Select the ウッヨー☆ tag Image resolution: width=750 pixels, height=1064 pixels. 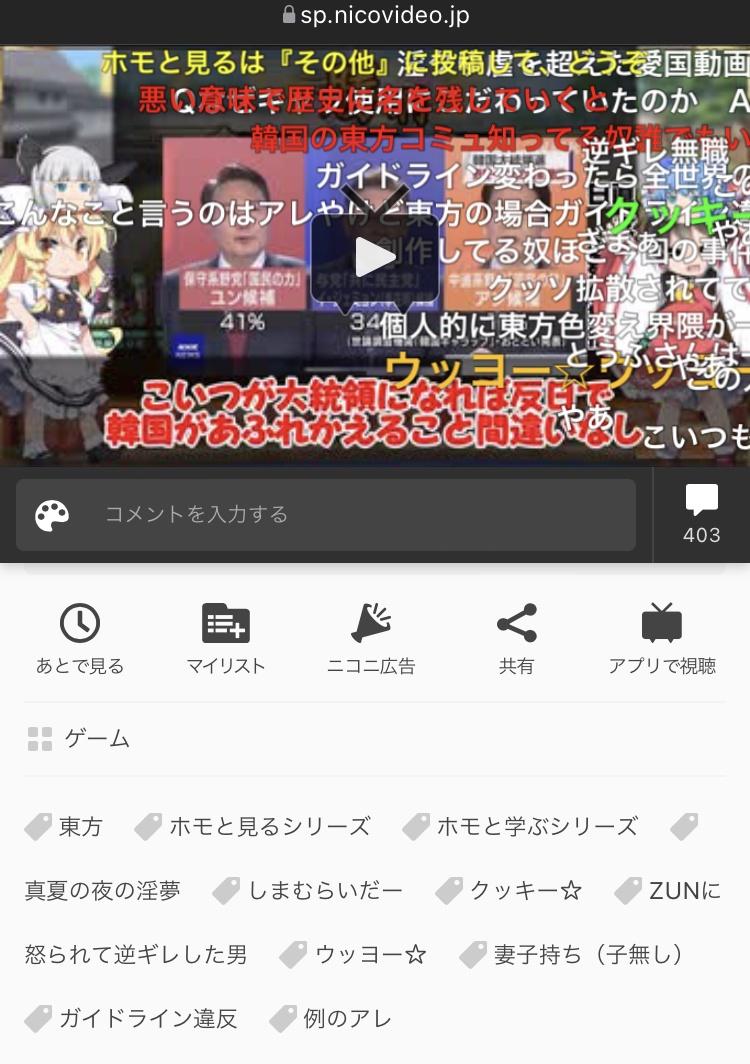[370, 954]
